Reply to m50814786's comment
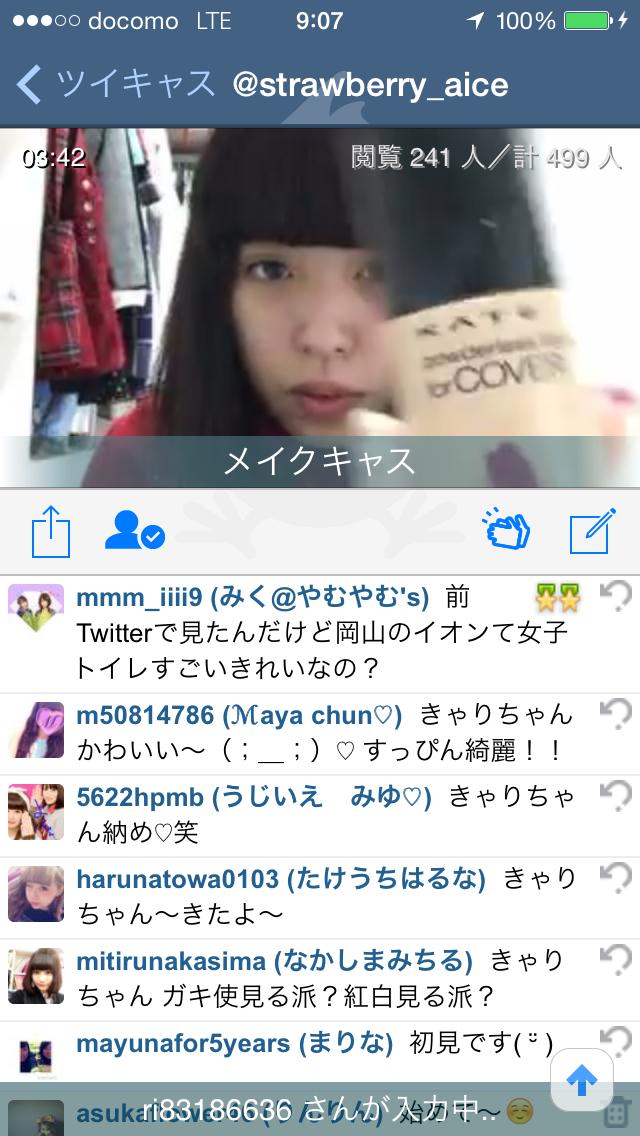This screenshot has width=640, height=1136. (615, 714)
